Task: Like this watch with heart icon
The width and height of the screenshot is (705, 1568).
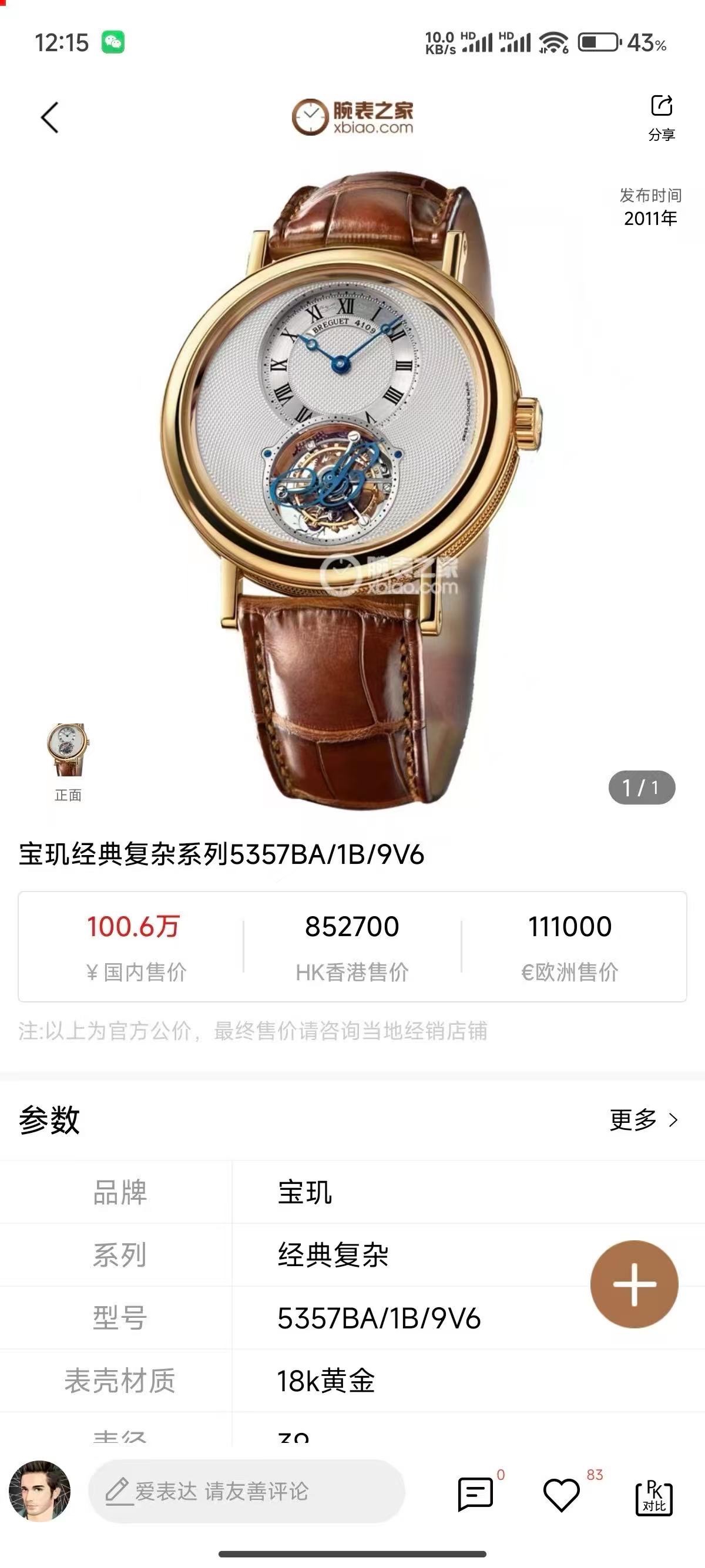Action: (560, 1494)
